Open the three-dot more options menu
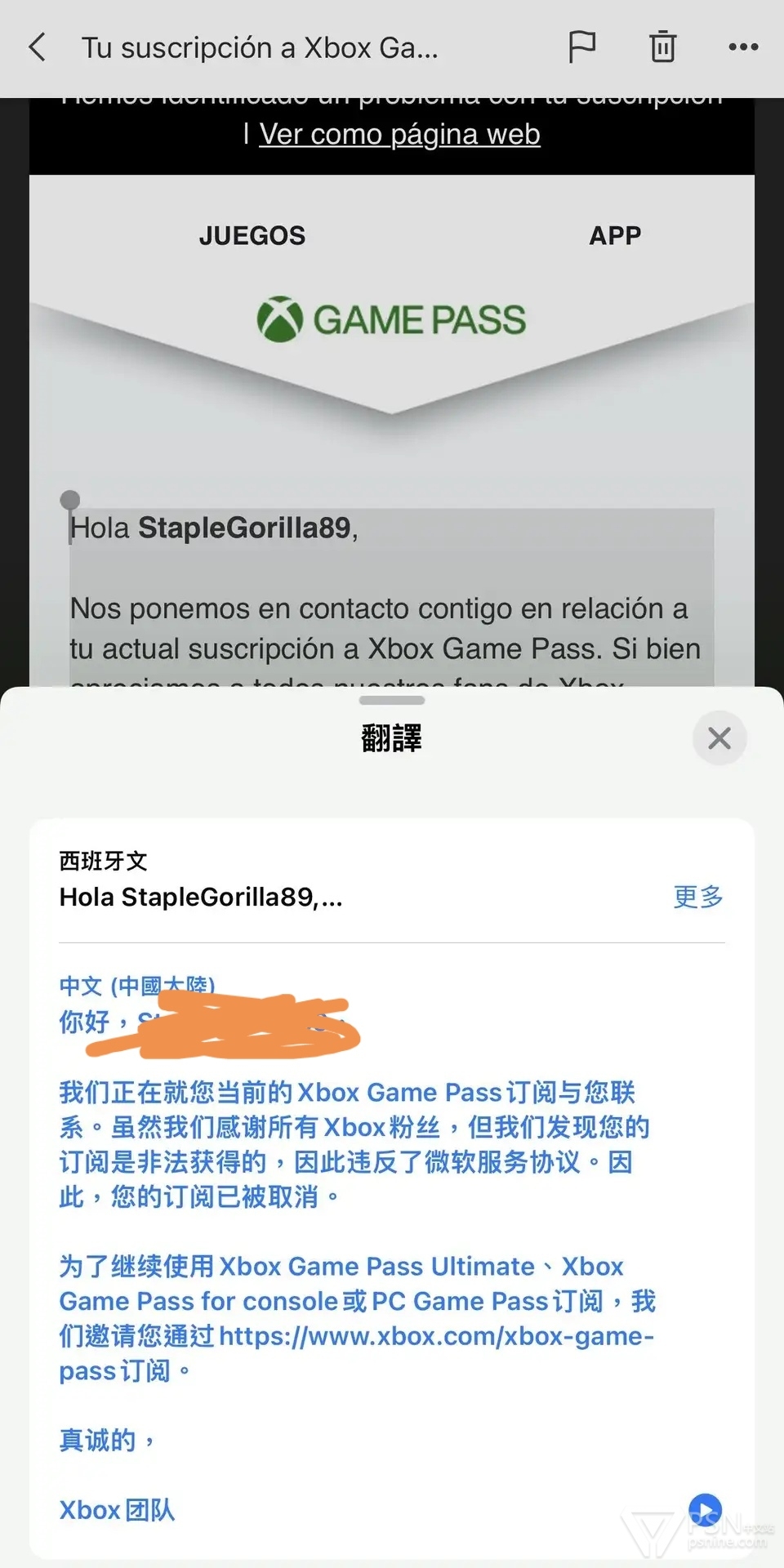 coord(743,47)
